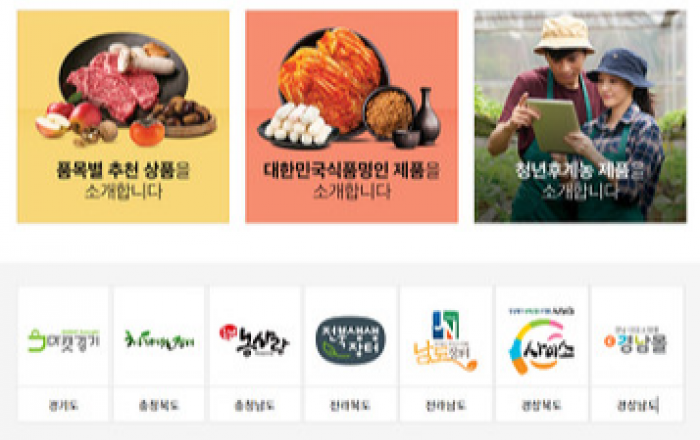Viewport: 700px width, 440px height.
Task: Open the 청년후계농 제품 banner
Action: (x=580, y=116)
